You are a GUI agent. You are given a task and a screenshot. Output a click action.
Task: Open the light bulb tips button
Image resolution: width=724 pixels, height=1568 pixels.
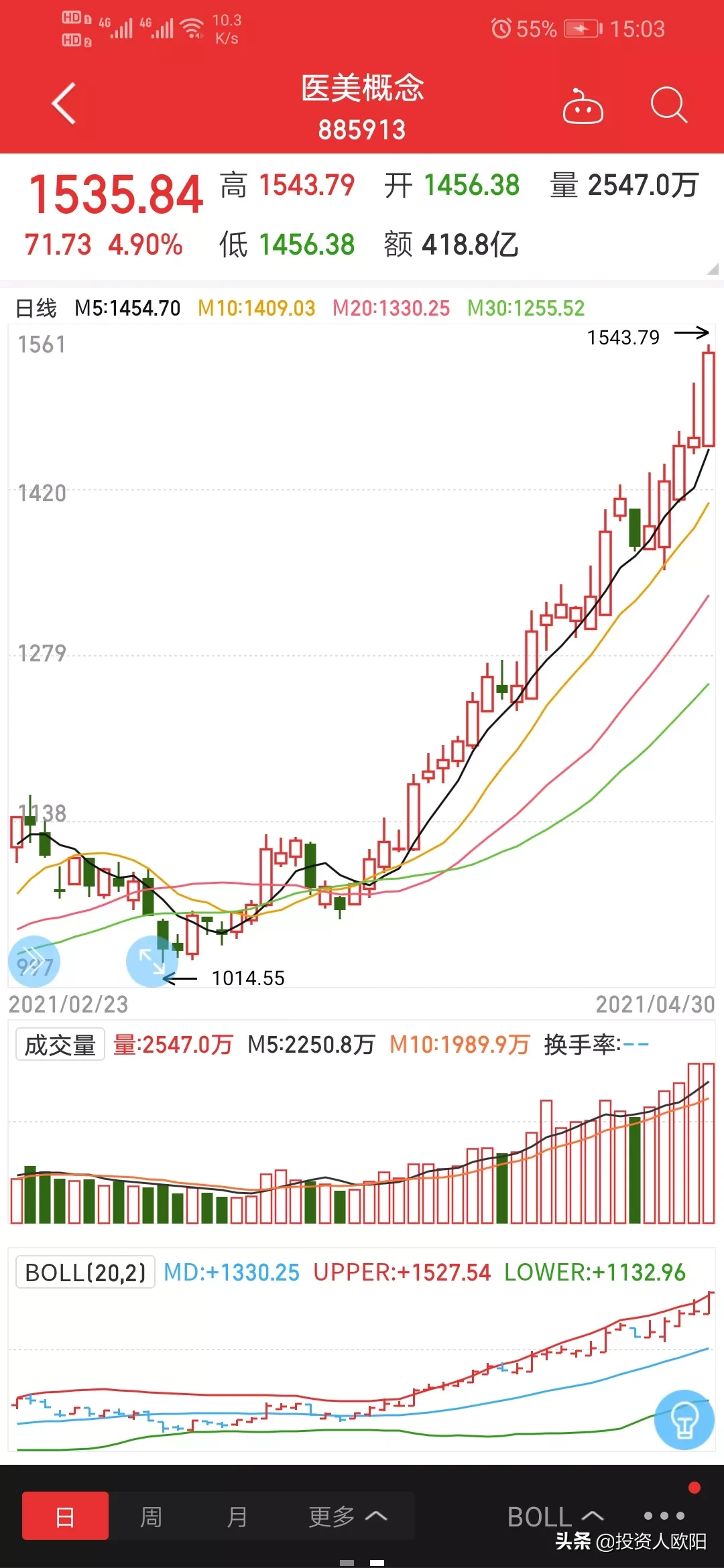tap(684, 1419)
